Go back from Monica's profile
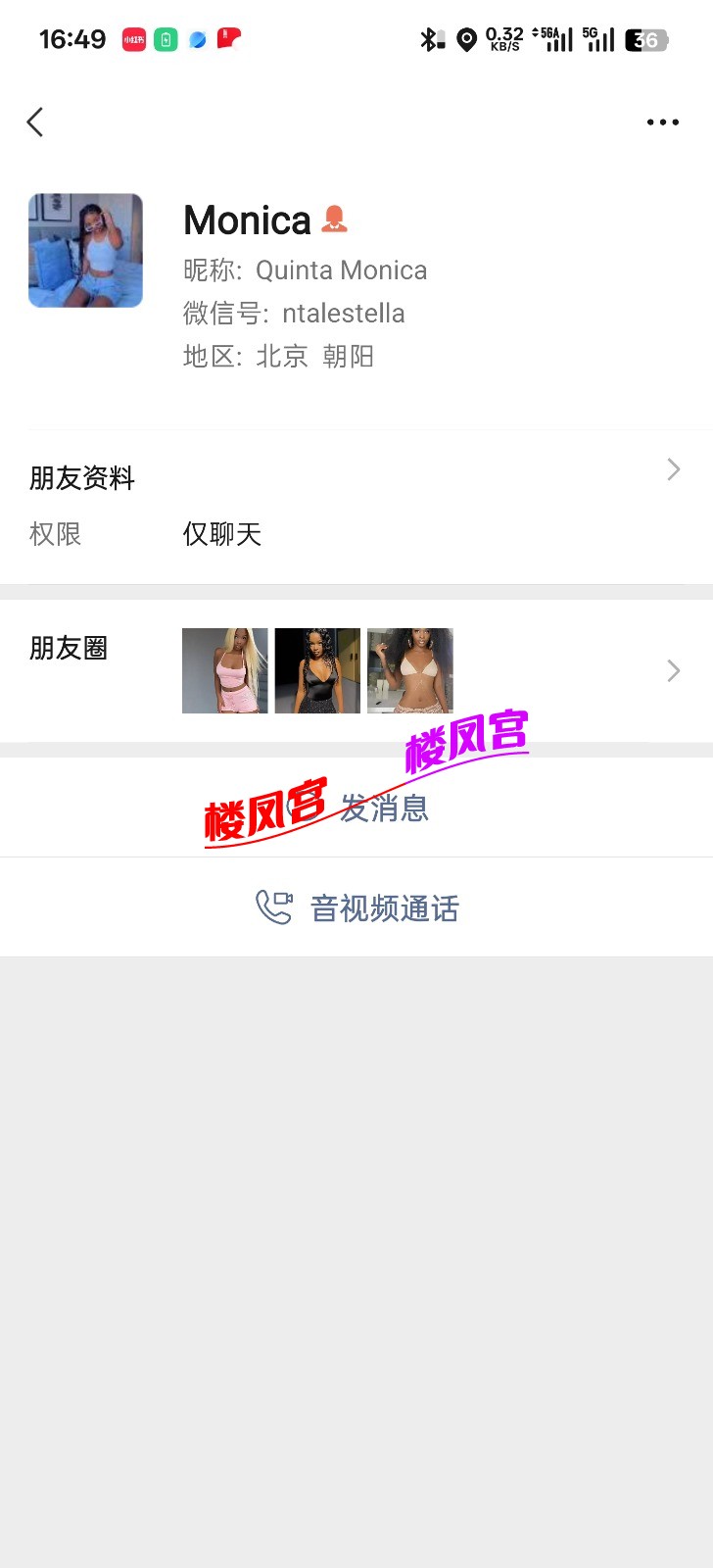The image size is (713, 1568). [35, 122]
